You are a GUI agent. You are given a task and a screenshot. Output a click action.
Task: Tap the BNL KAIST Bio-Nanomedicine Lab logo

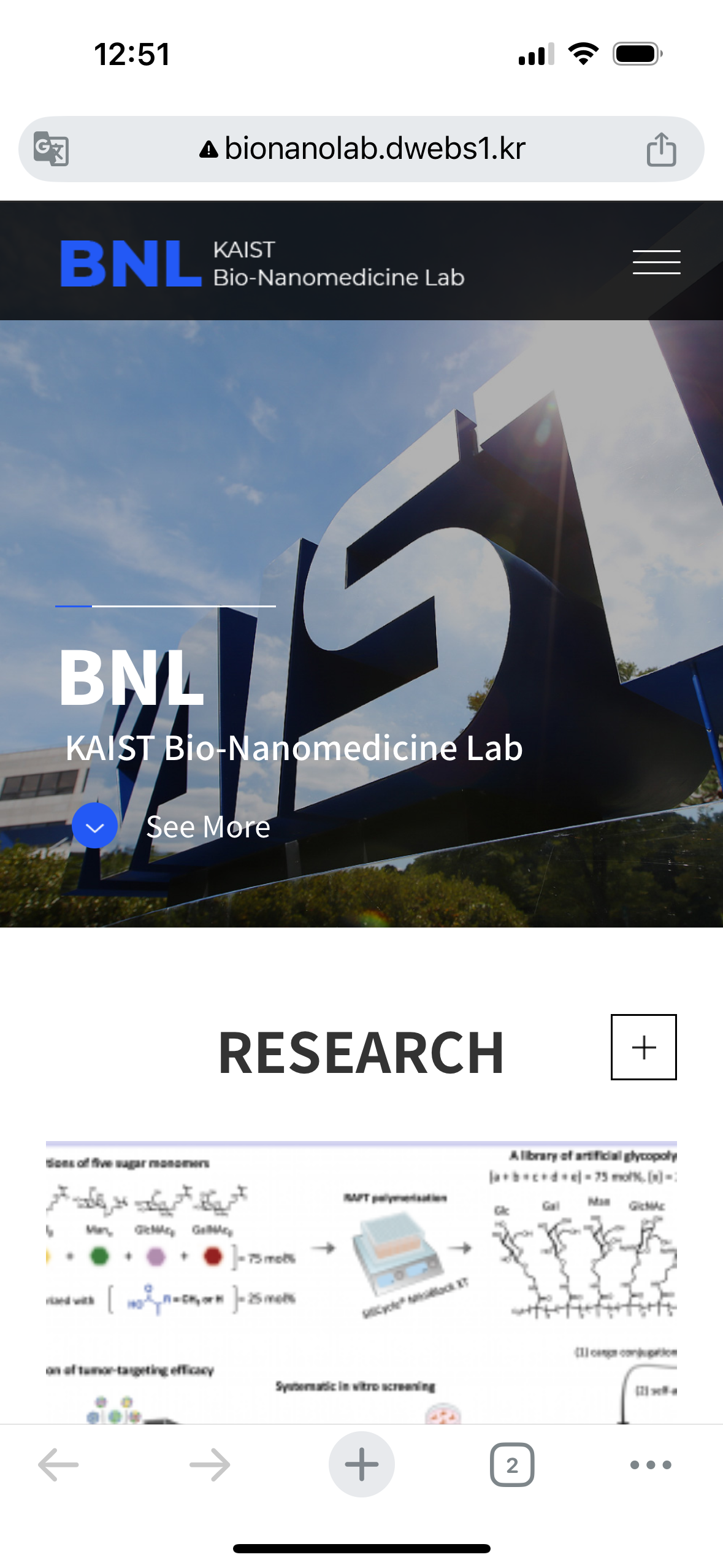[x=262, y=263]
